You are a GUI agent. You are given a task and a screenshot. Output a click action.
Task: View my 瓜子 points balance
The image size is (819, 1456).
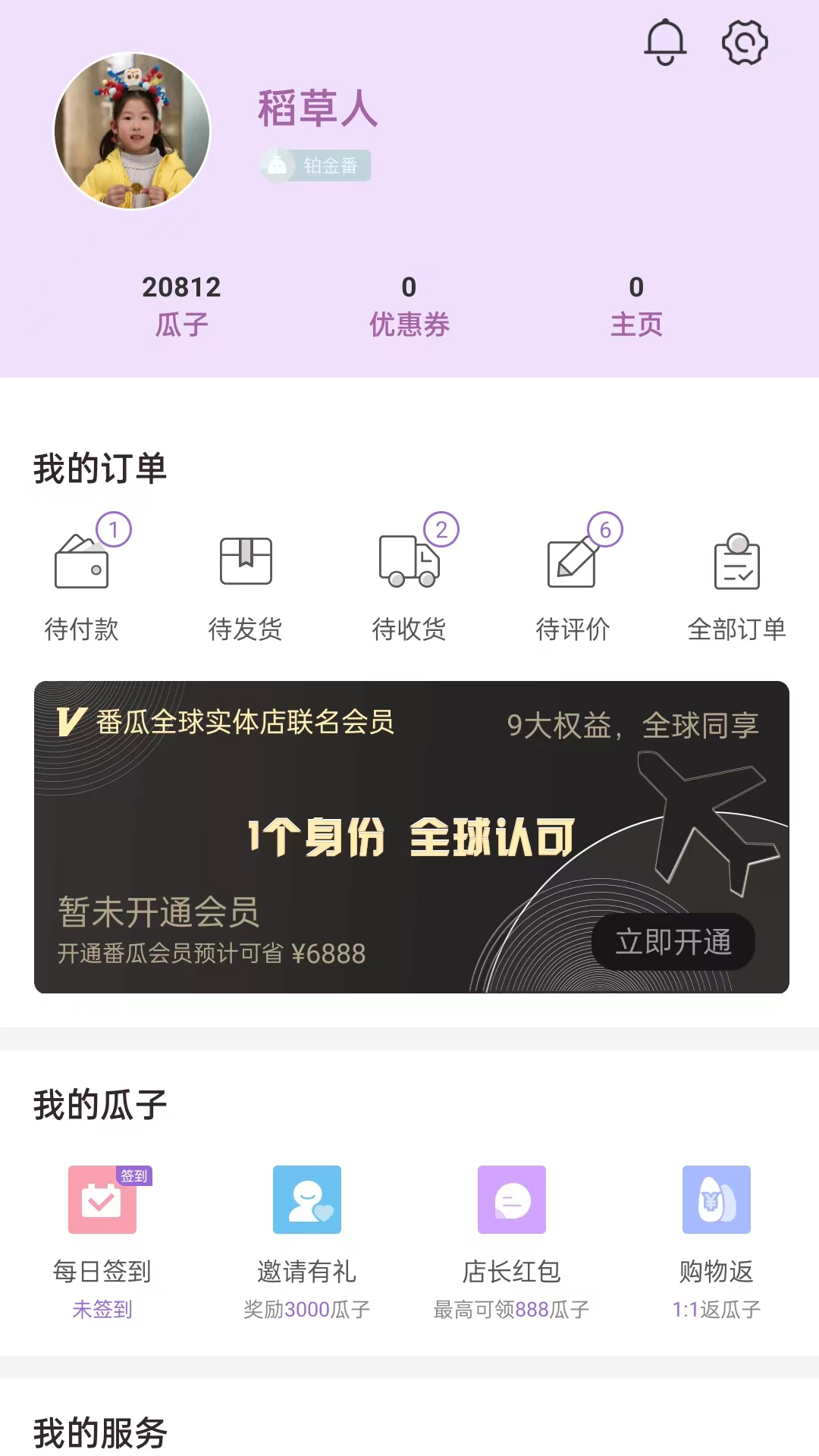[181, 306]
